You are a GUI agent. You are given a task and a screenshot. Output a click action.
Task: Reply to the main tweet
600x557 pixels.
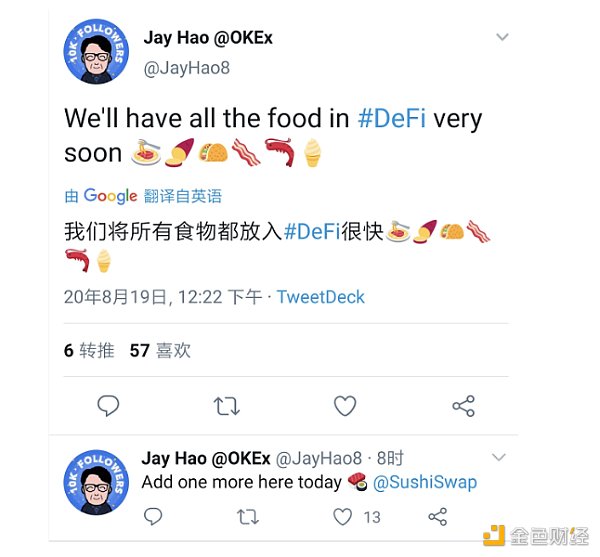[108, 405]
